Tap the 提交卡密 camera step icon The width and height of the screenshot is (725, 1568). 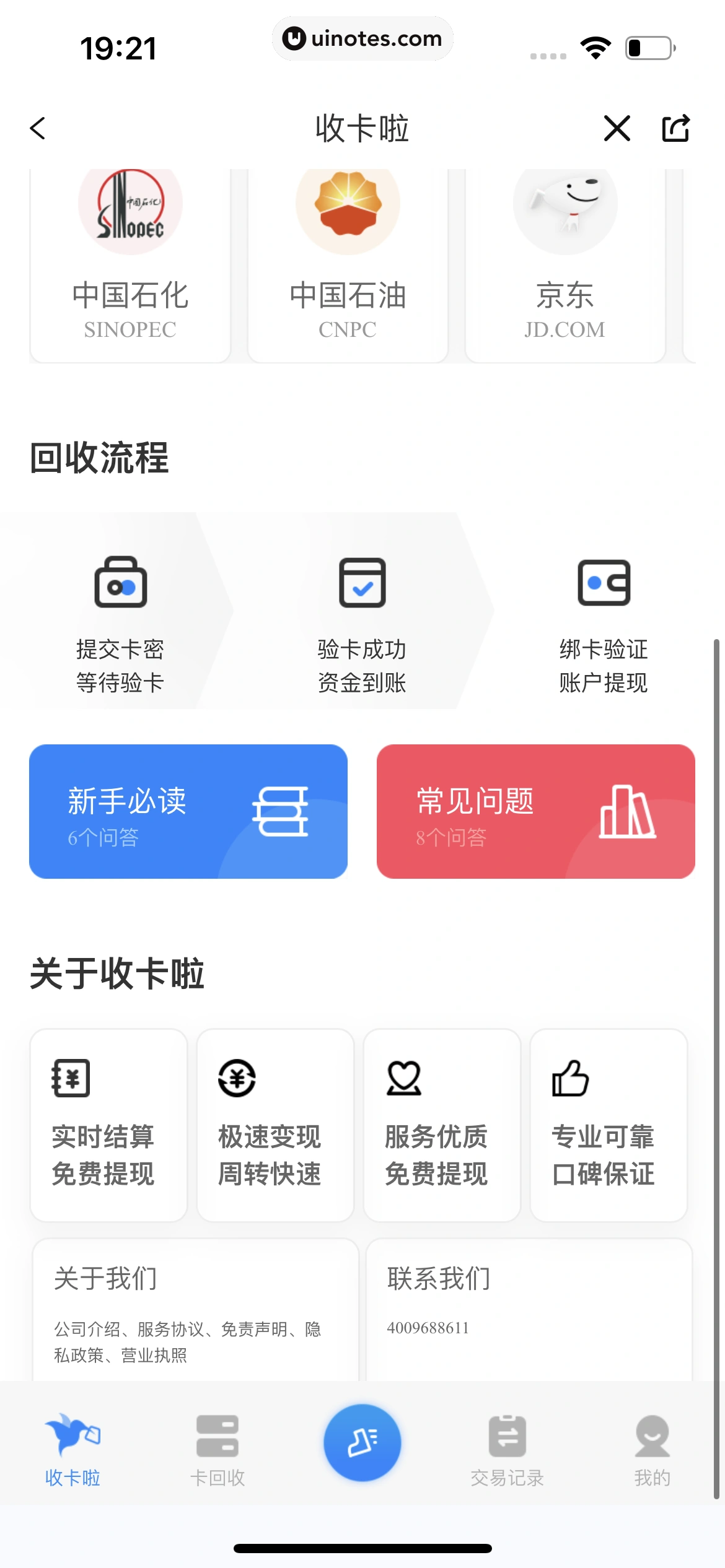pyautogui.click(x=121, y=585)
